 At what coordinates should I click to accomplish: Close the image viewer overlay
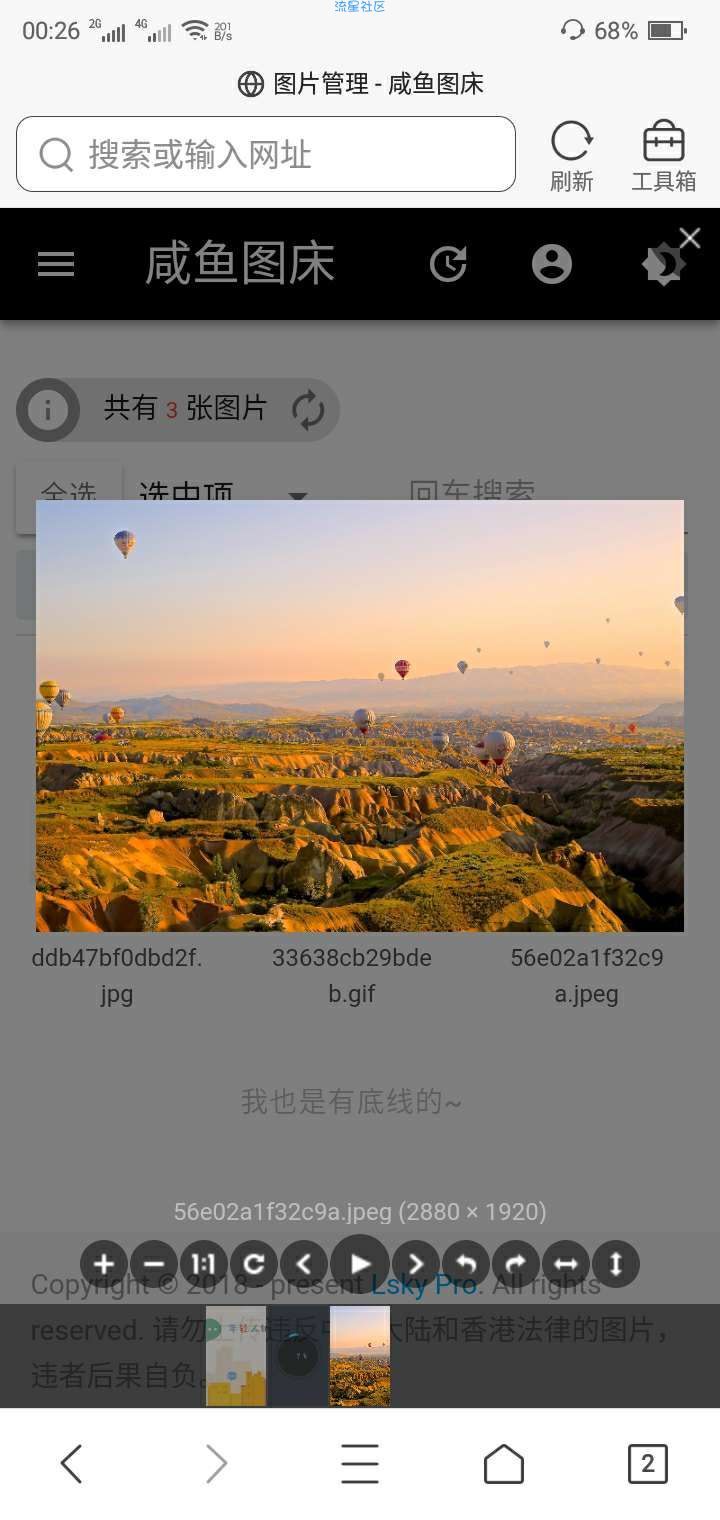click(x=689, y=238)
